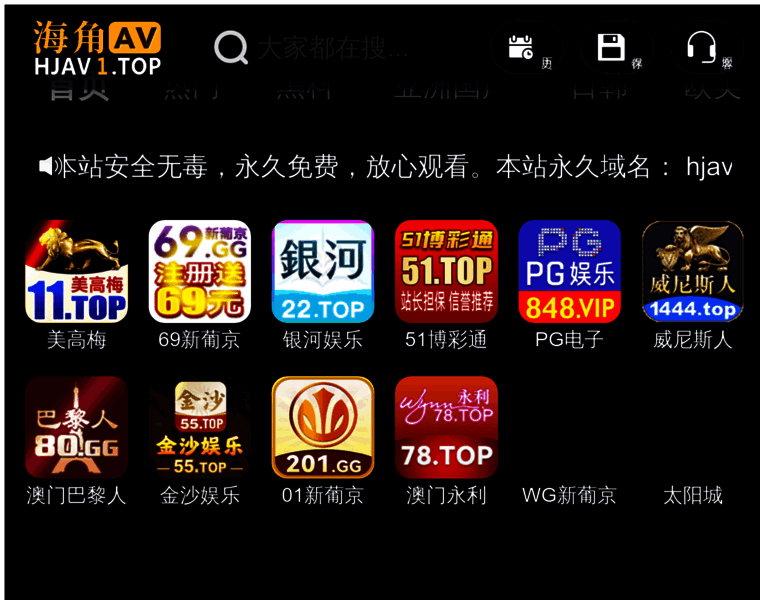
Task: Tap the save floppy disk icon
Action: coord(611,47)
